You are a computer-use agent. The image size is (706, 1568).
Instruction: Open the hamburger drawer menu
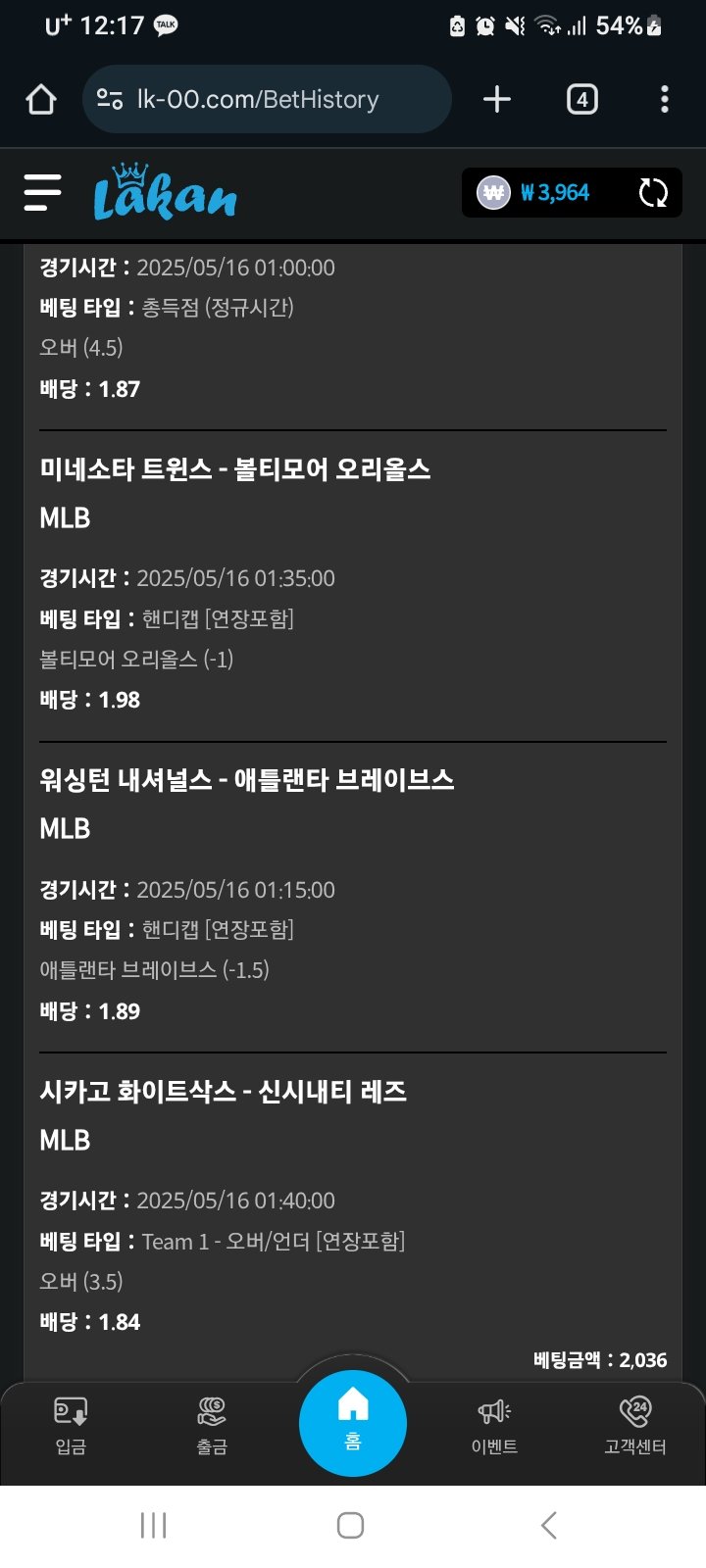coord(42,192)
